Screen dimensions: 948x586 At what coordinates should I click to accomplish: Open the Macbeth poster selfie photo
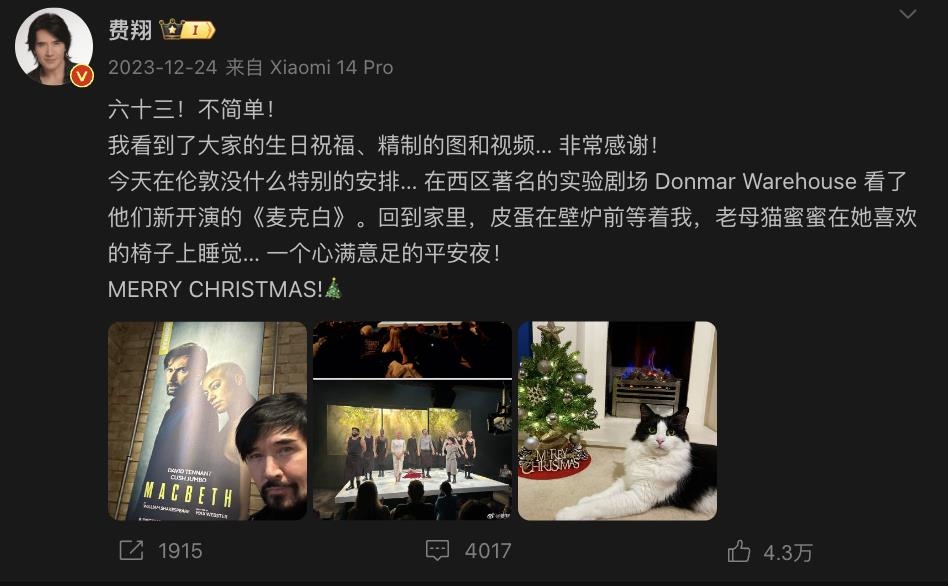pos(207,420)
